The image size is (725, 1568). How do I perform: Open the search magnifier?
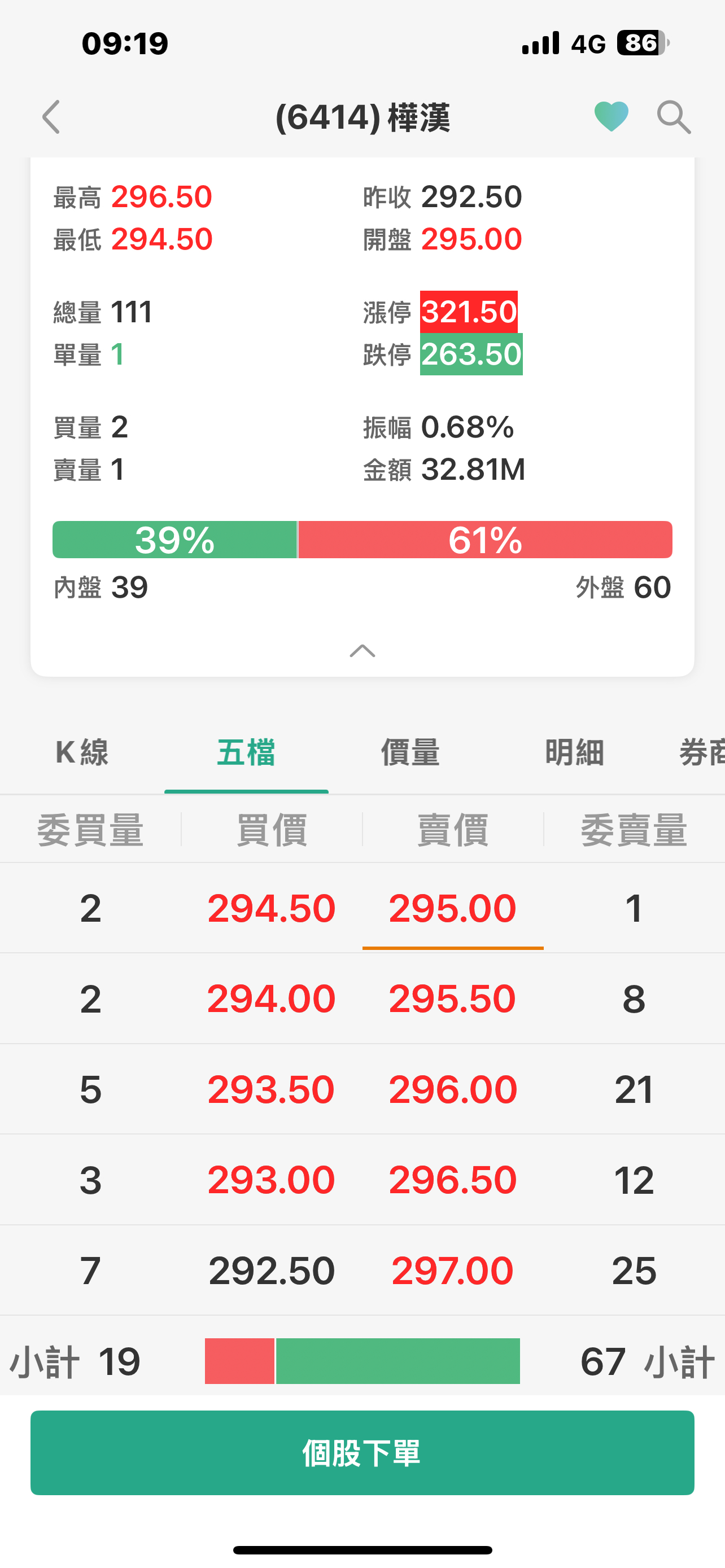674,117
